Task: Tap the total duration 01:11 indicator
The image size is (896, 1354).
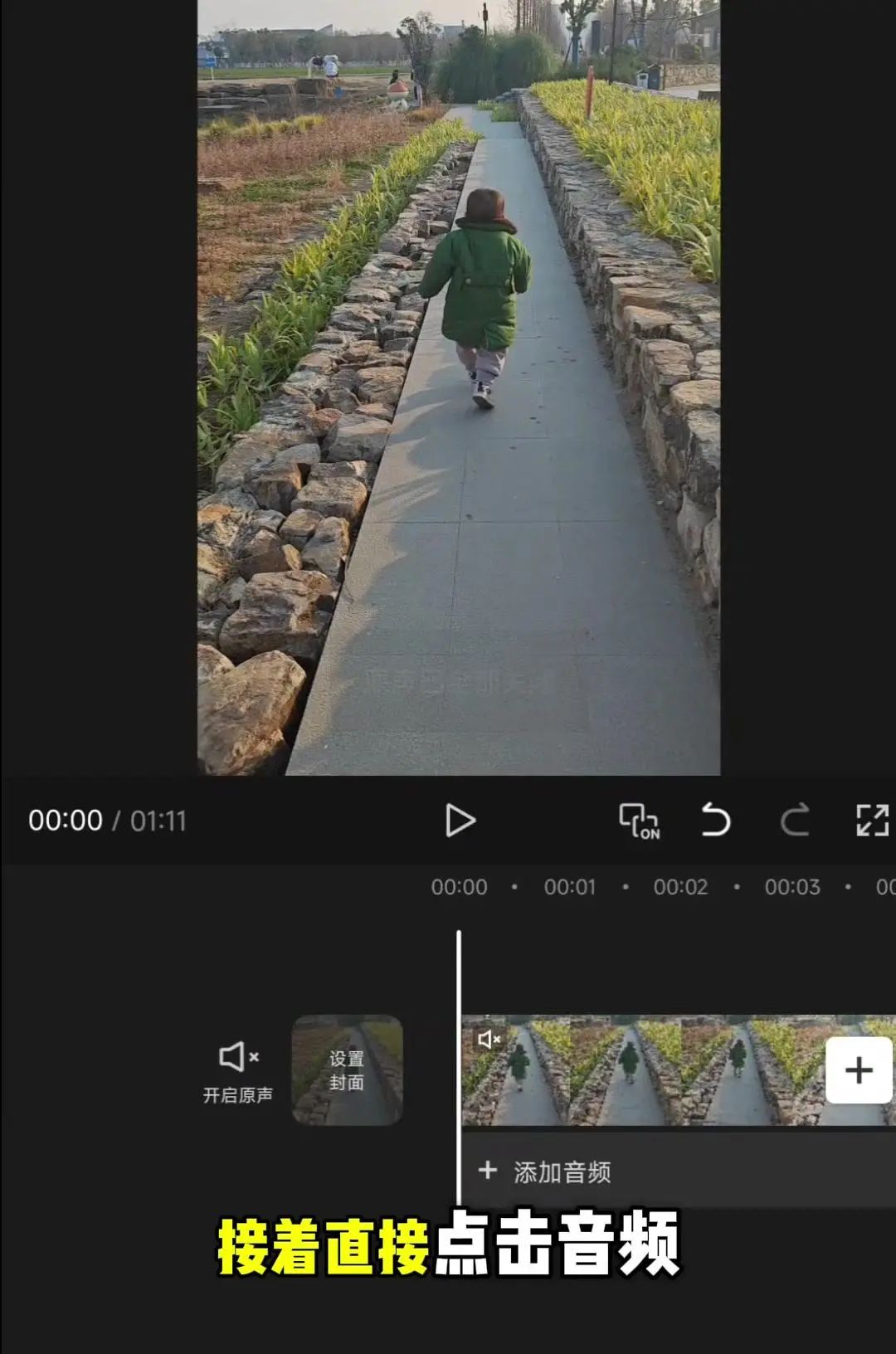Action: coord(158,822)
